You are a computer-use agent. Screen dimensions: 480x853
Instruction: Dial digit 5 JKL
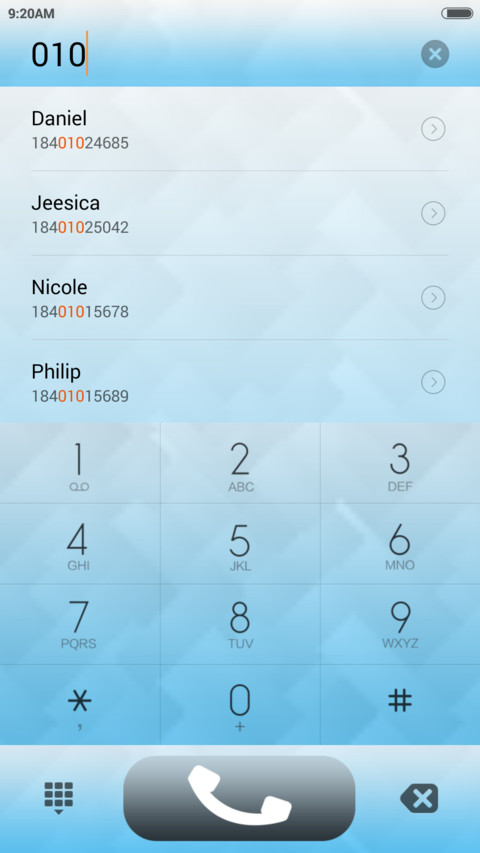tap(240, 544)
